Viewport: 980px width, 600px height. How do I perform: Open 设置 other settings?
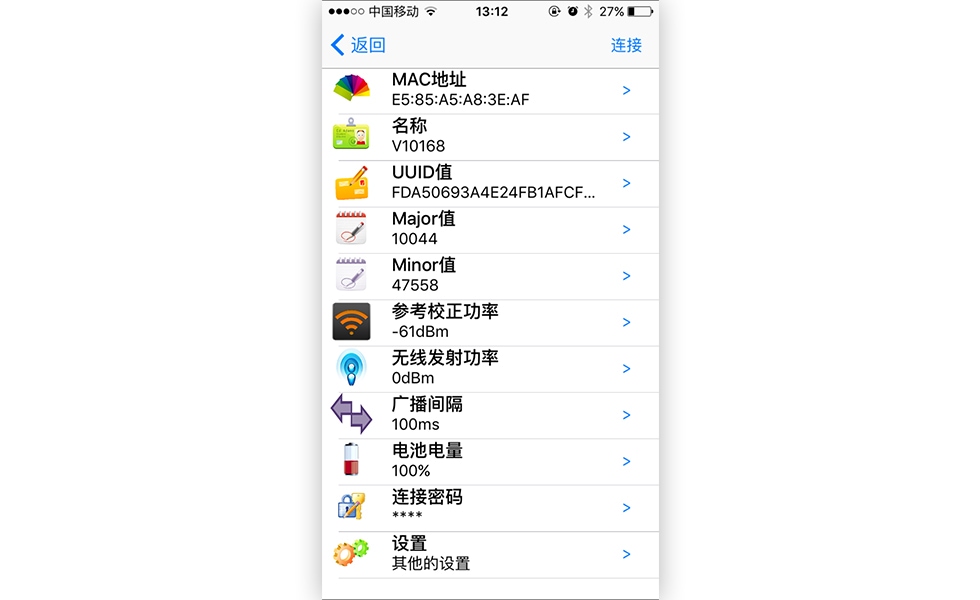(490, 554)
